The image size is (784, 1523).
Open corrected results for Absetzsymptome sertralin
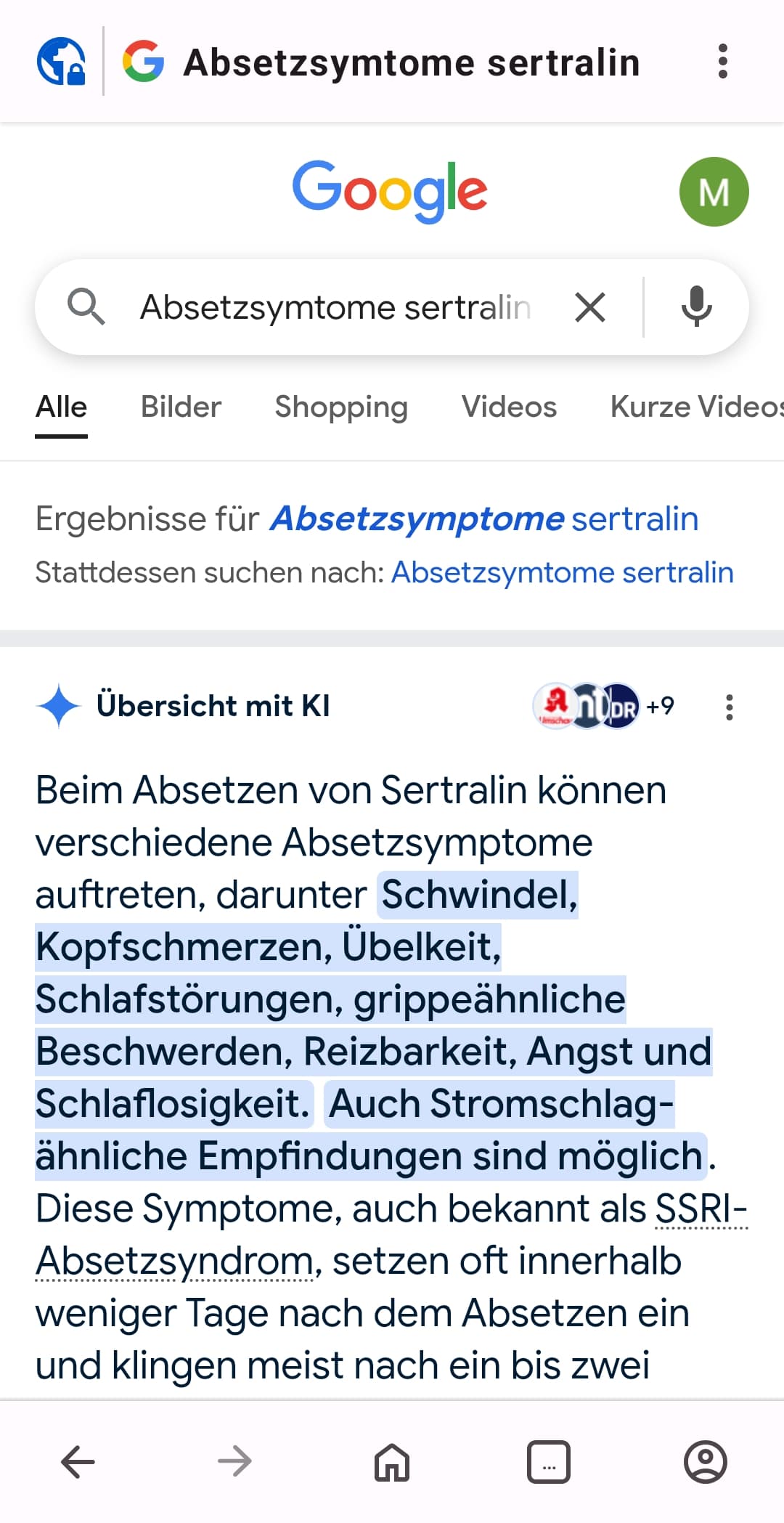coord(483,519)
